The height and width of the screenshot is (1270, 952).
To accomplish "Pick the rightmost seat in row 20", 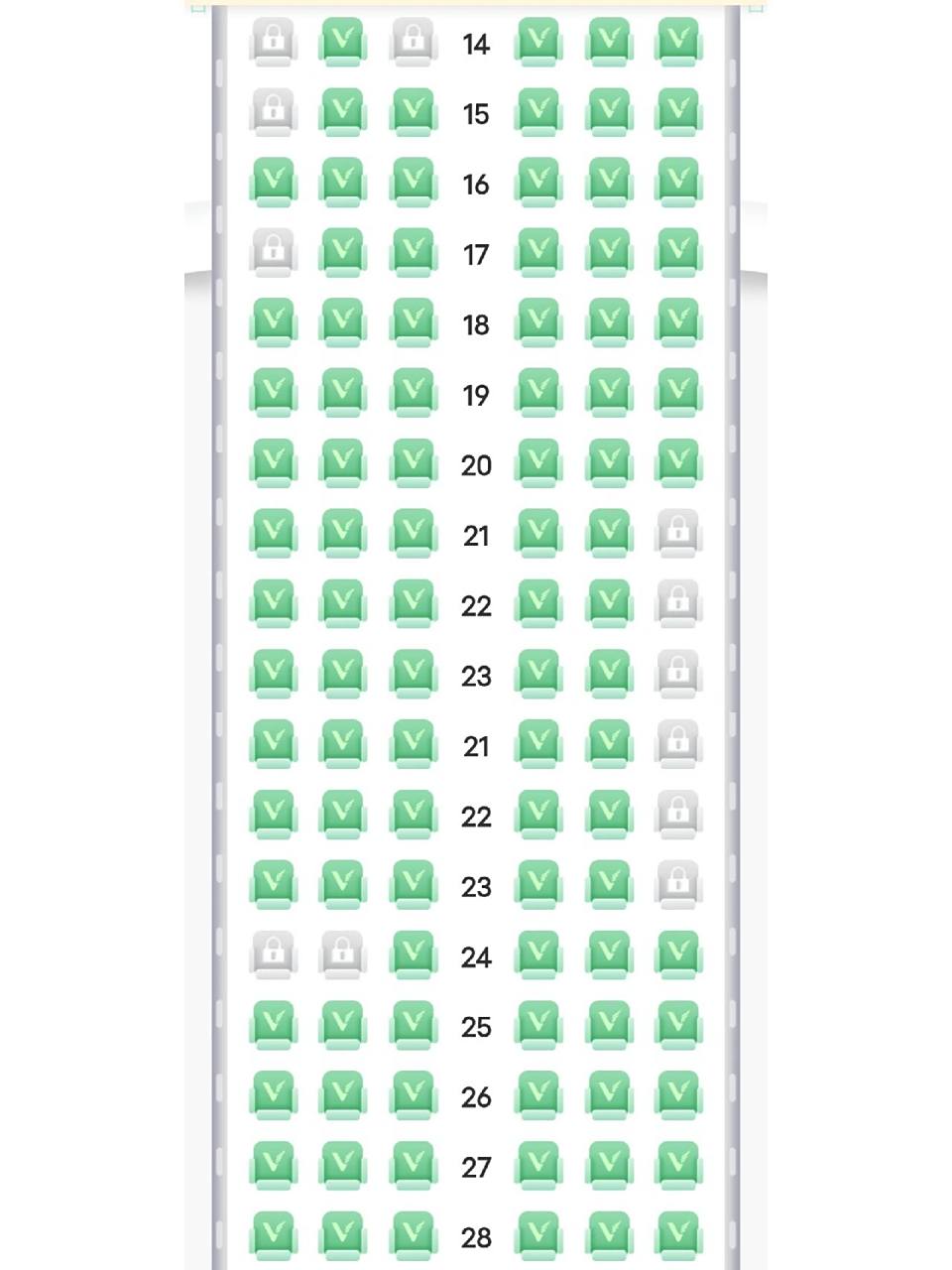I will point(678,463).
